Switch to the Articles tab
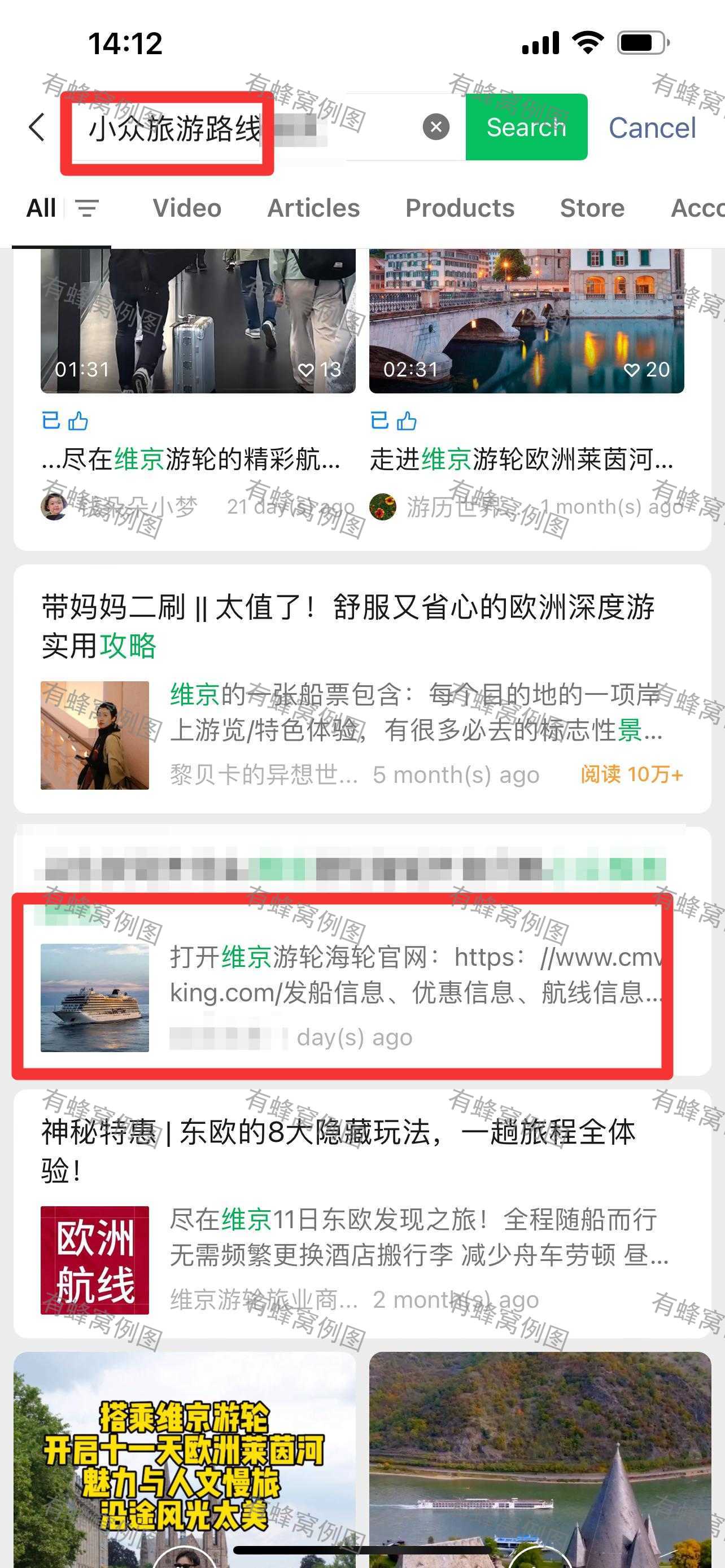 click(x=313, y=208)
